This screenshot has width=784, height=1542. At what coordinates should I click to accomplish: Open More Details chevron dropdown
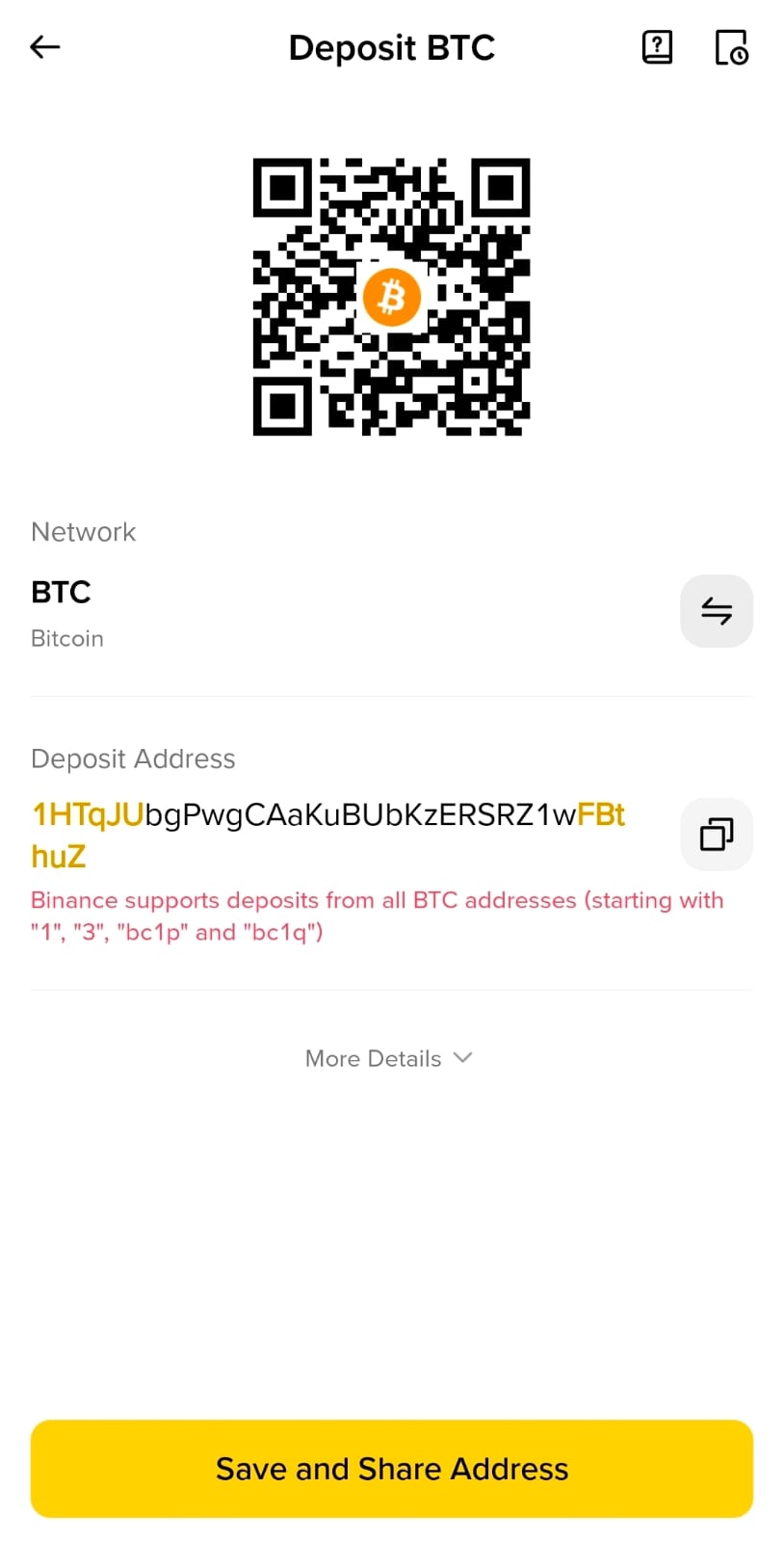pos(462,1058)
